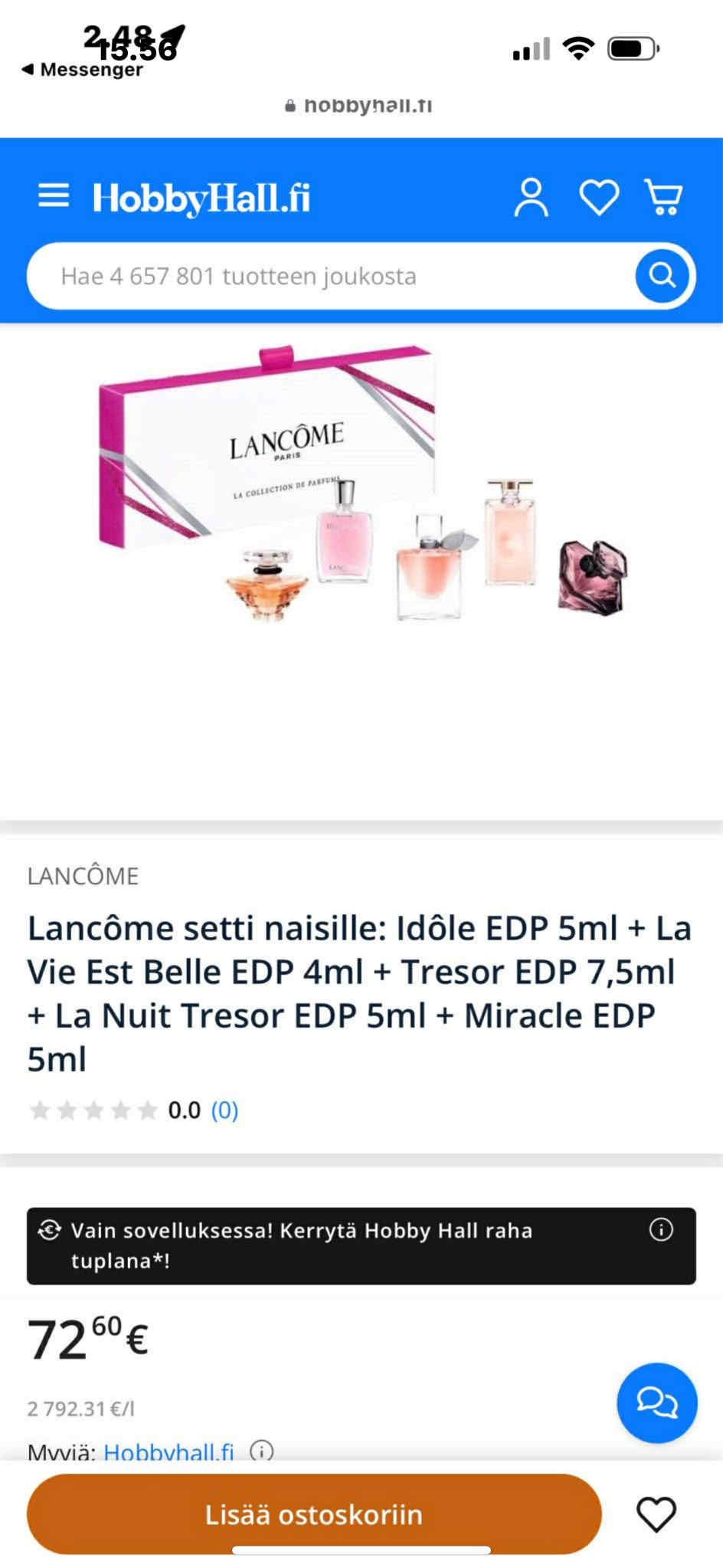Tap the product search field
The image size is (723, 1568).
pyautogui.click(x=329, y=276)
